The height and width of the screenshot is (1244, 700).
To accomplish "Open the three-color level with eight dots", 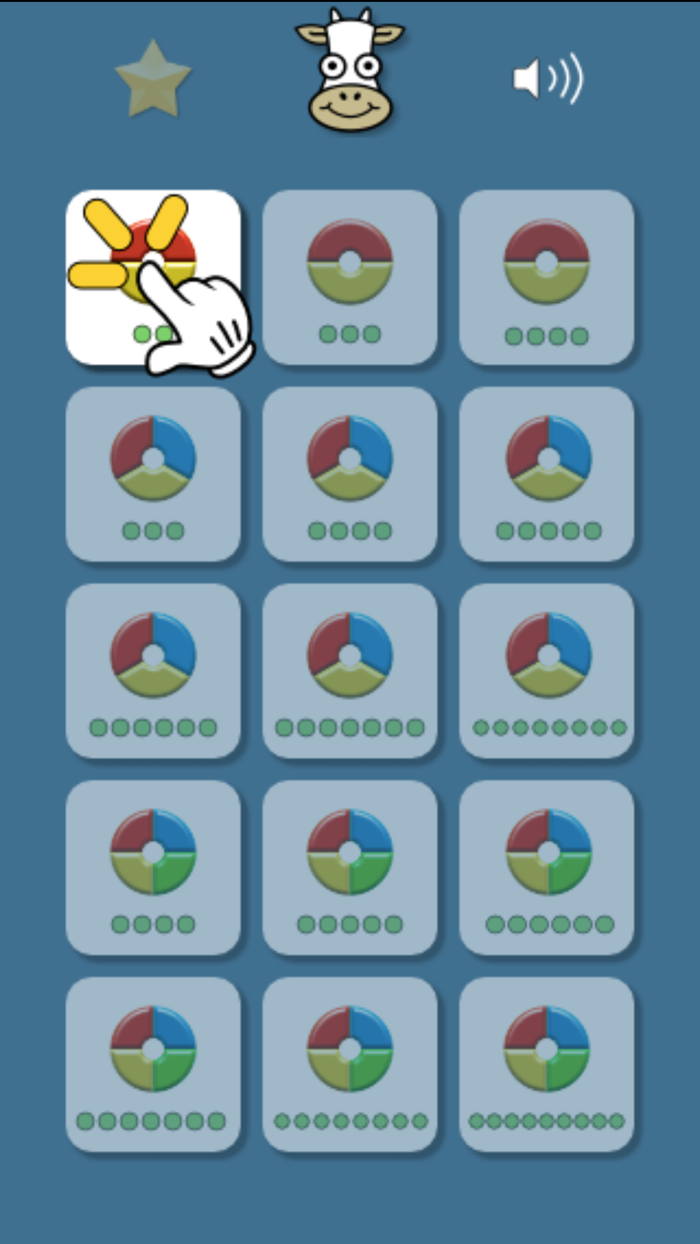I will coord(546,671).
